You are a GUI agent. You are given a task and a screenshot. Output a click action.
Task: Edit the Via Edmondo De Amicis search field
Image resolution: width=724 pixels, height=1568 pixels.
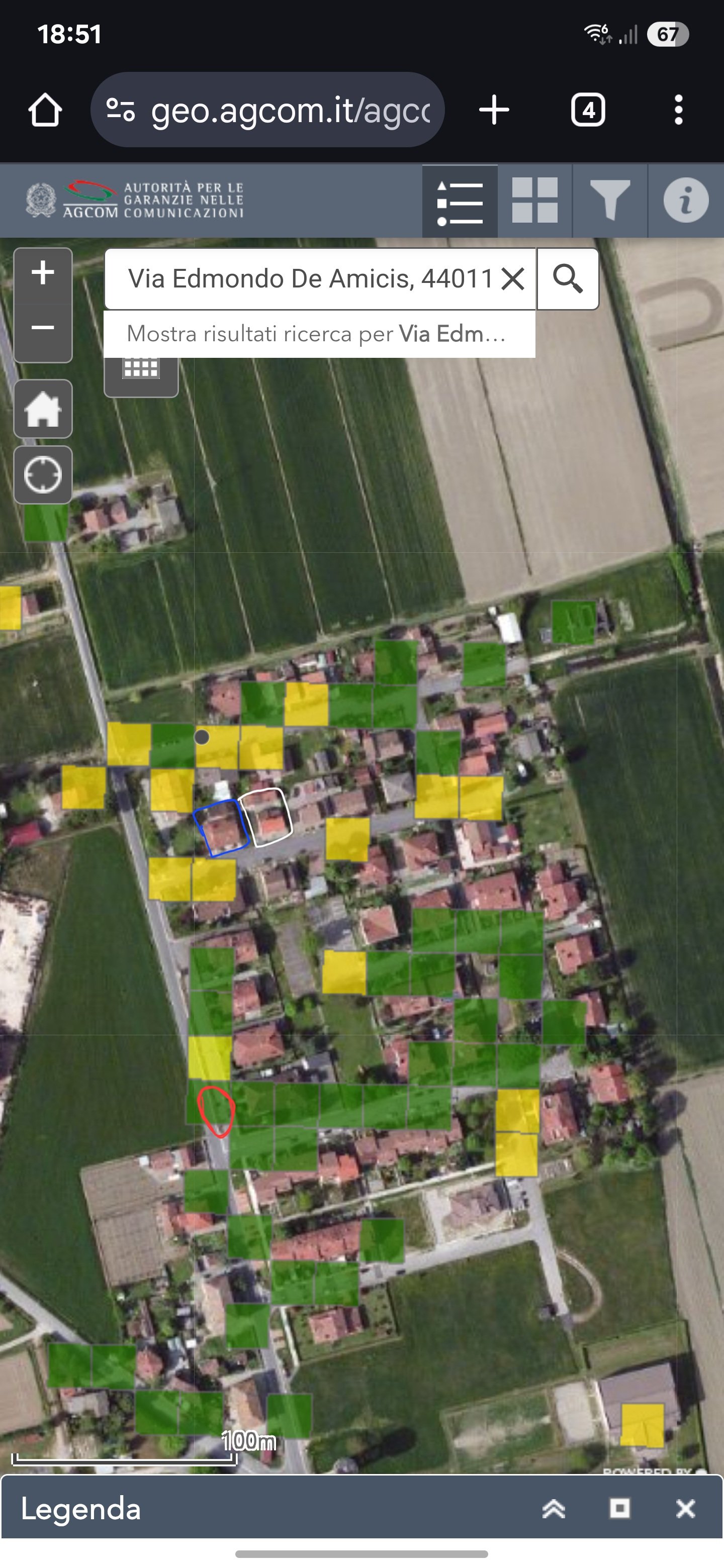point(311,279)
